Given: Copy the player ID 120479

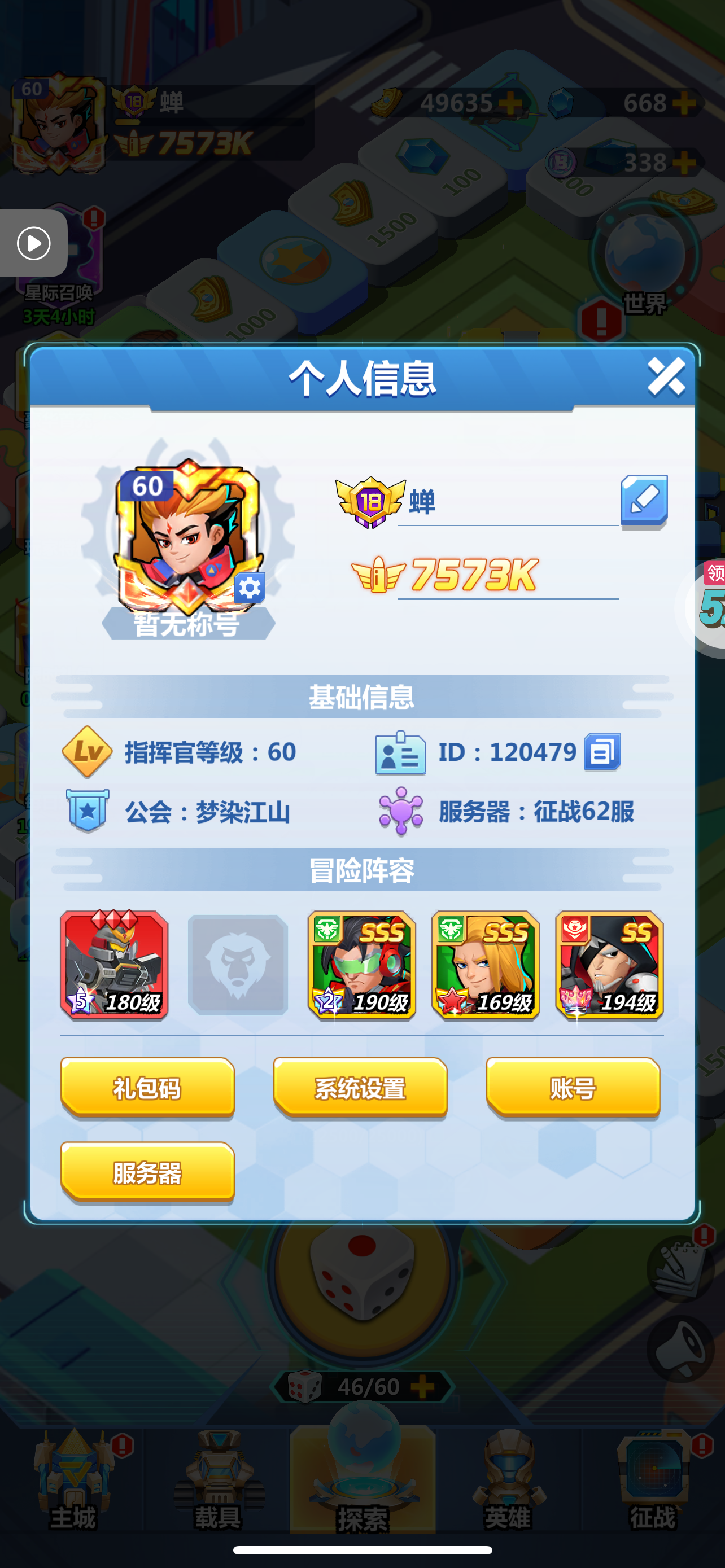Looking at the screenshot, I should (x=602, y=752).
